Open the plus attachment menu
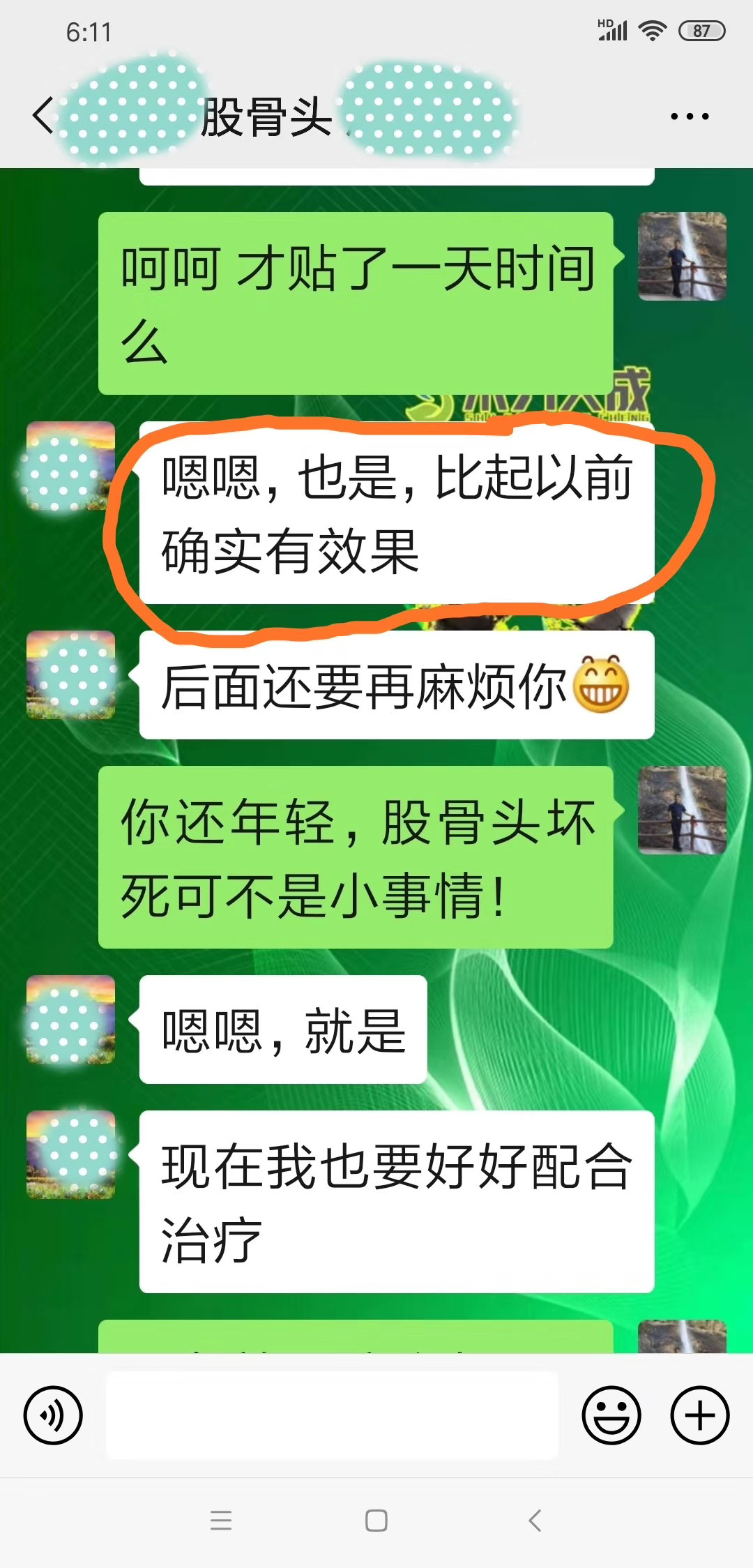 click(699, 1415)
